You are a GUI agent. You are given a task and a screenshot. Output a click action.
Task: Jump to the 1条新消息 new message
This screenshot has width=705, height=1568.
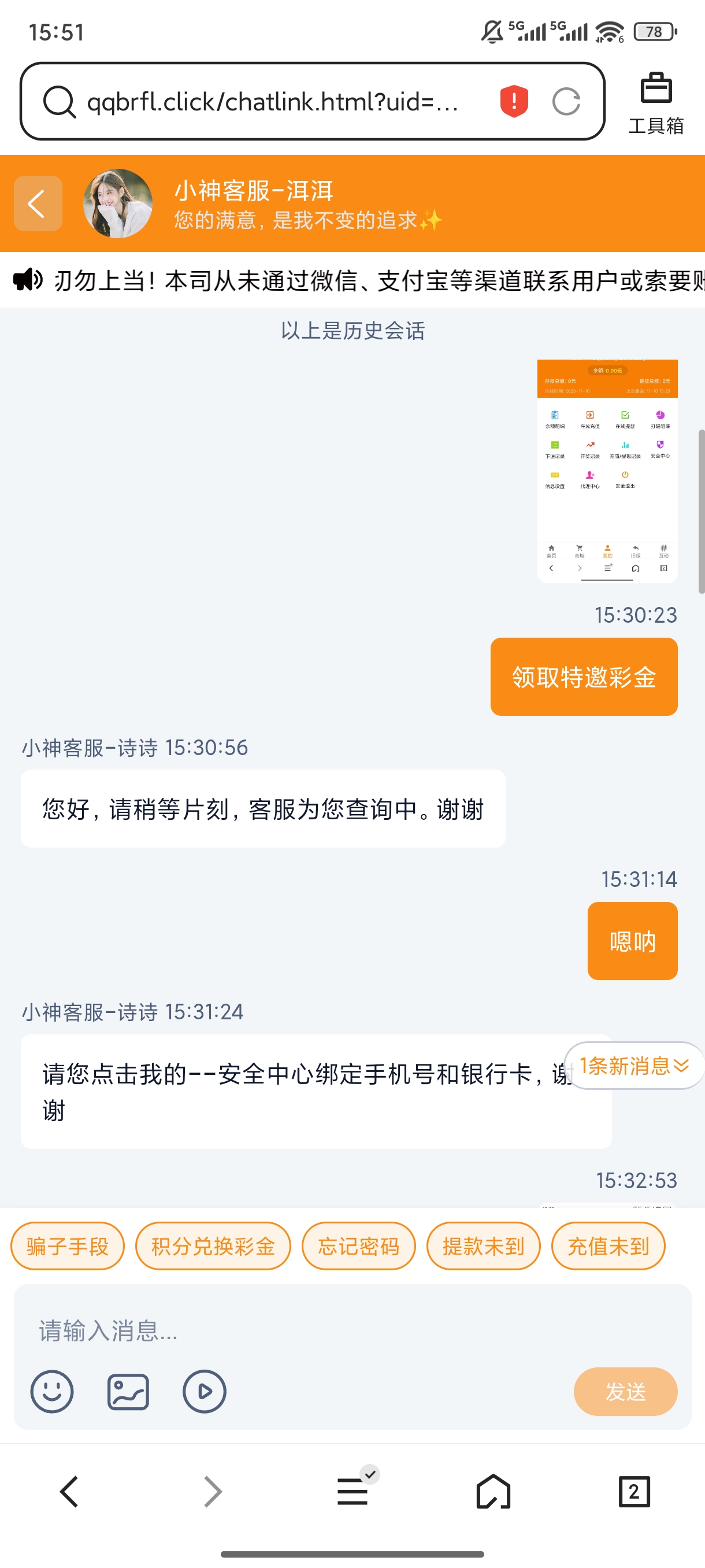click(634, 1065)
